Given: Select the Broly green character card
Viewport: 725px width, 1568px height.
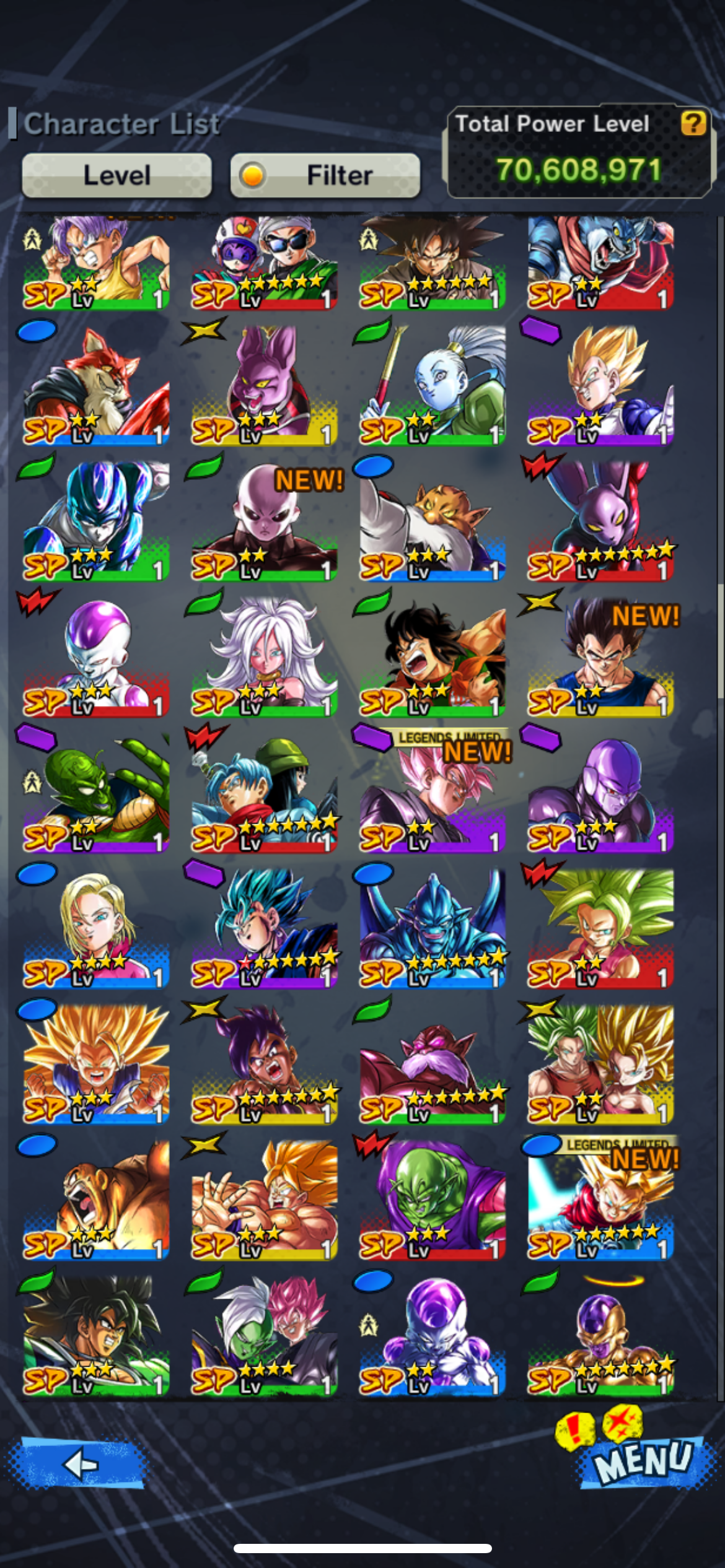Looking at the screenshot, I should pyautogui.click(x=95, y=1336).
